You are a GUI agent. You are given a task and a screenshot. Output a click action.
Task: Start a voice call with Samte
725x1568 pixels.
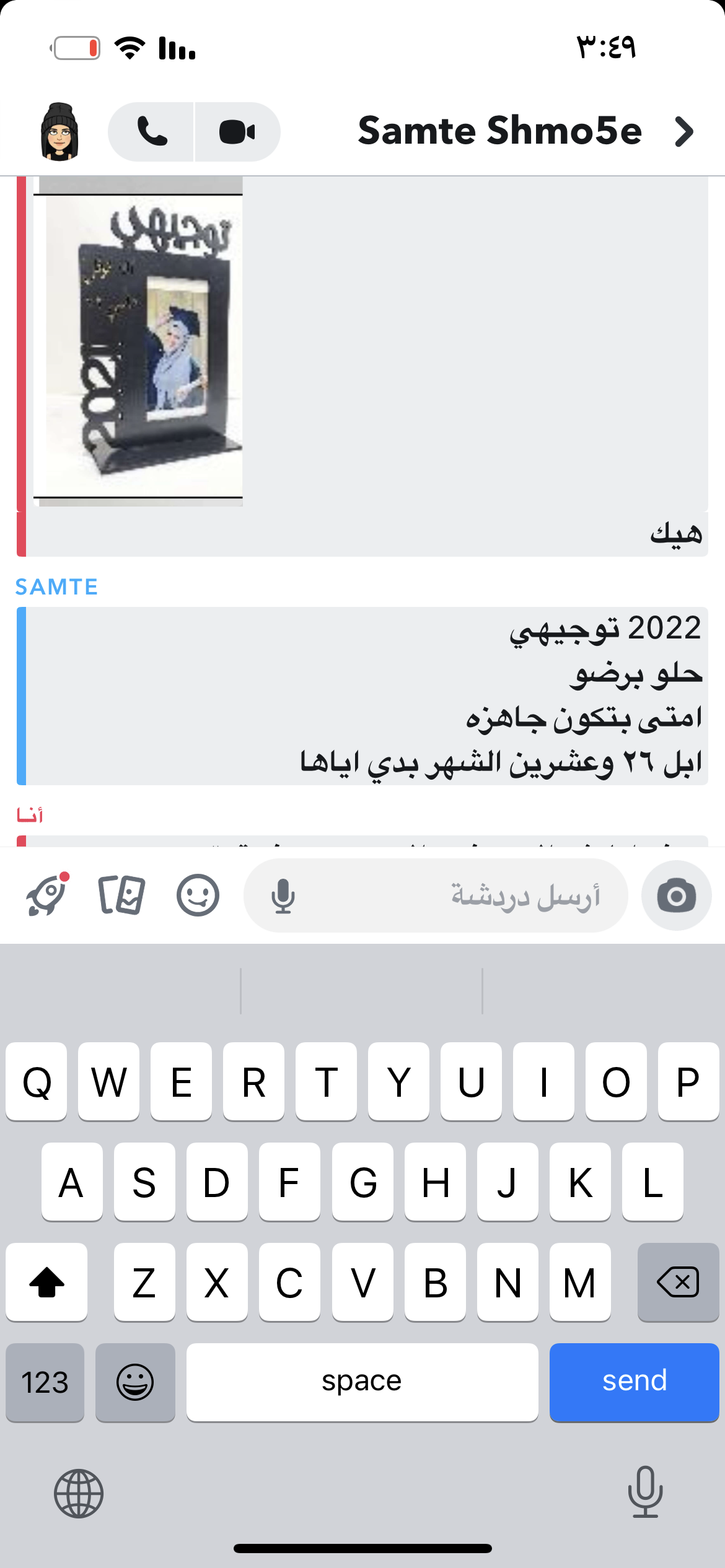click(x=152, y=132)
